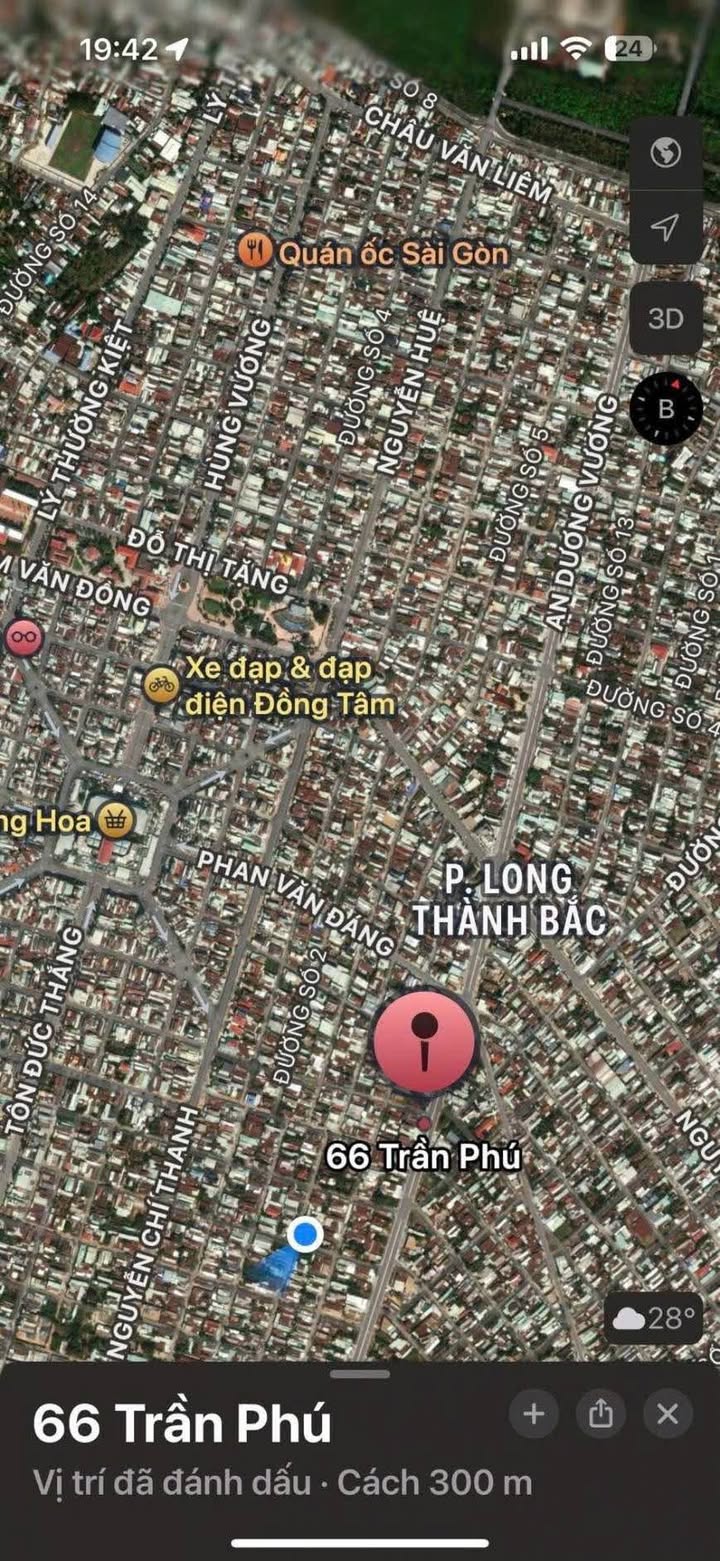Tap the location tracking arrow button
Image resolution: width=720 pixels, height=1561 pixels.
click(x=665, y=228)
